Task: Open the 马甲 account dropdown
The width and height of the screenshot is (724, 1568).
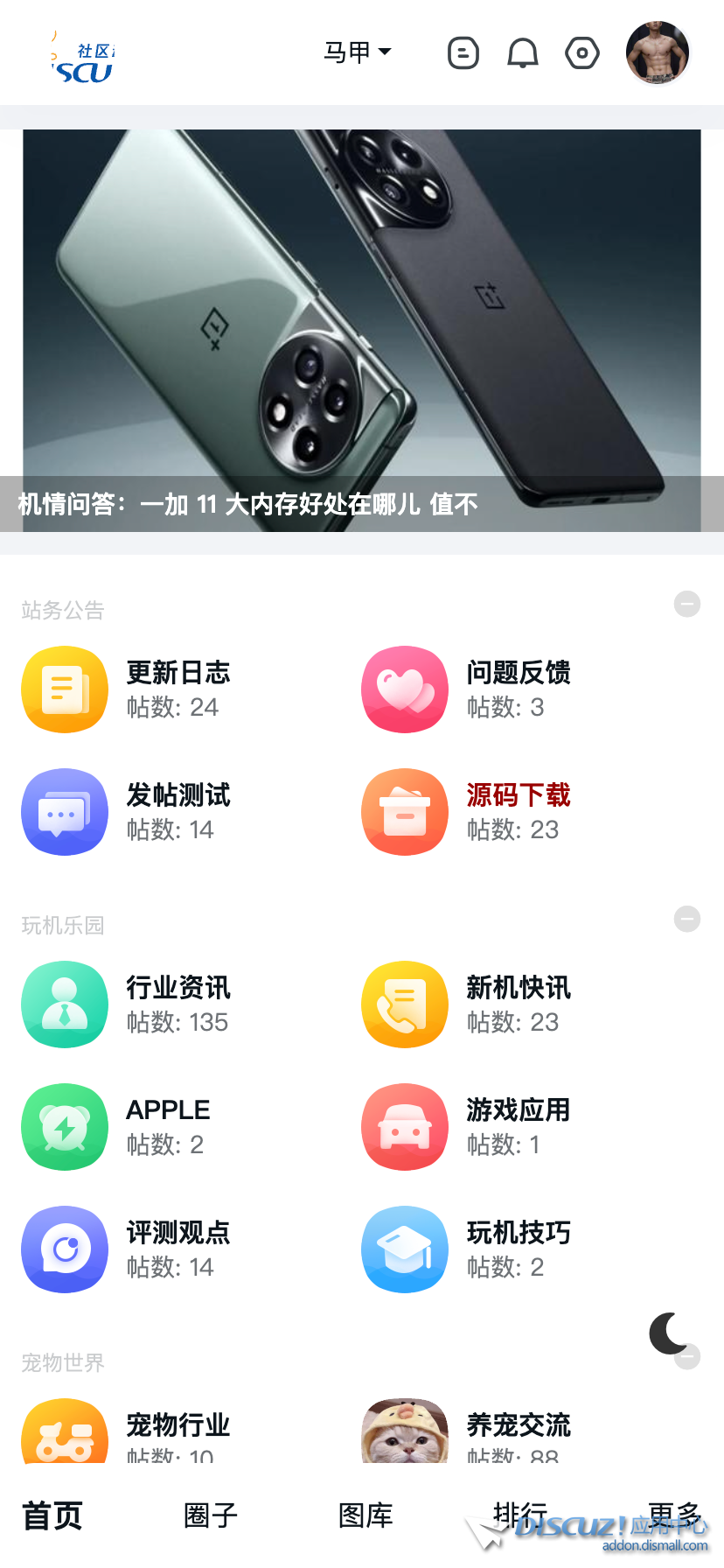Action: tap(357, 52)
